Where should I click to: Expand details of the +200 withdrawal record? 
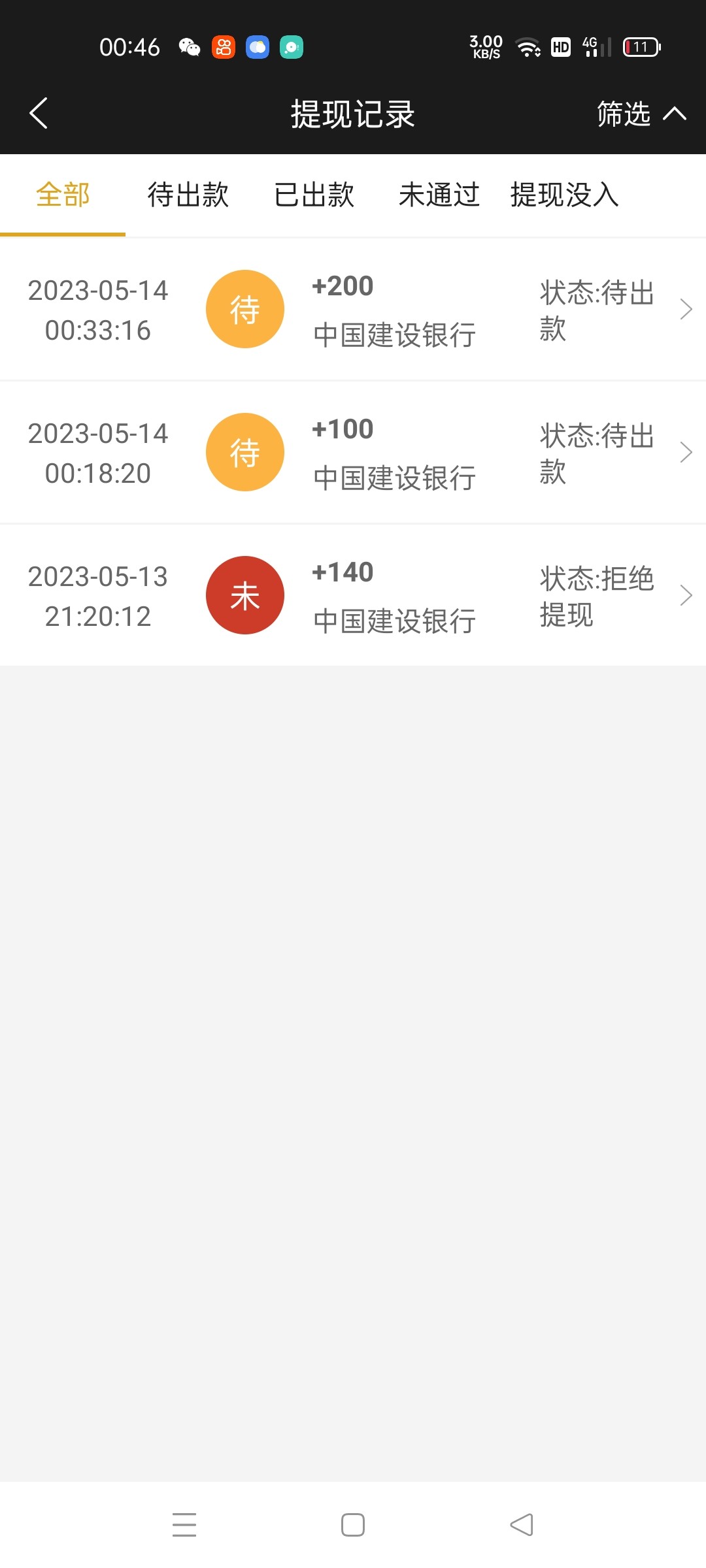click(686, 308)
